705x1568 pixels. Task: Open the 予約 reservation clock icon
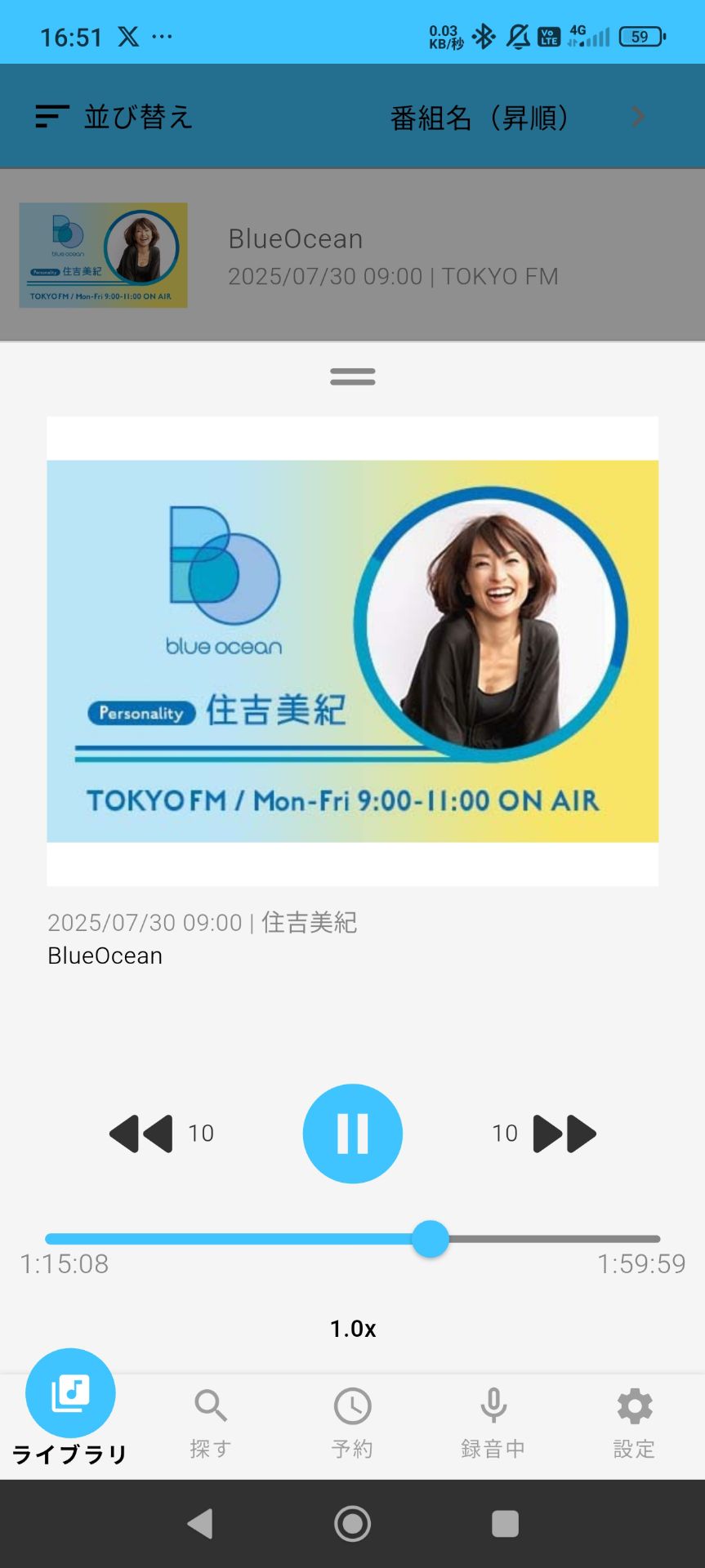pos(352,1406)
